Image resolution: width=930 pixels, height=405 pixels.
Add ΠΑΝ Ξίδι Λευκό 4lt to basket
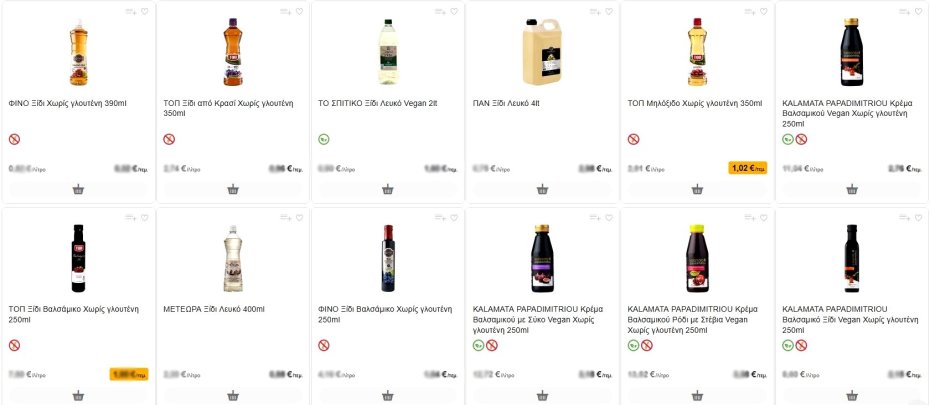tap(542, 189)
